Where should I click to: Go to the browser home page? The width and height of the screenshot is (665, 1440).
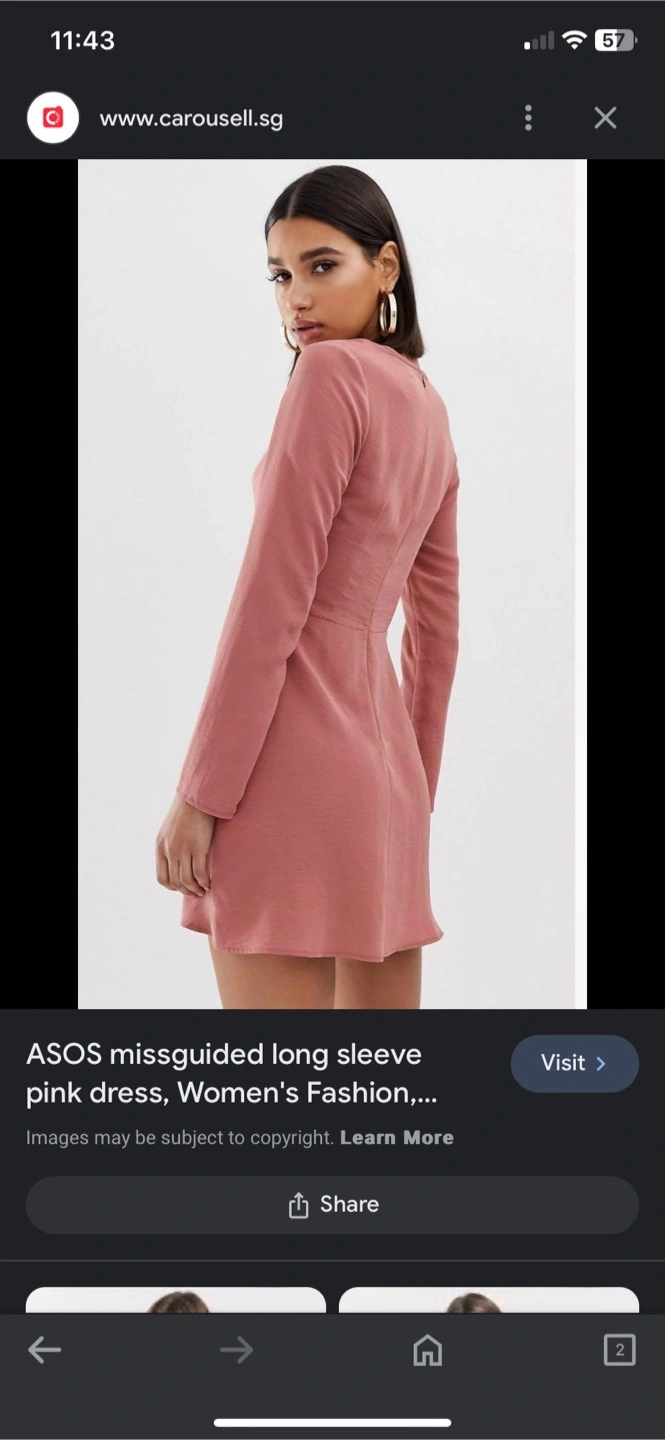coord(427,1350)
